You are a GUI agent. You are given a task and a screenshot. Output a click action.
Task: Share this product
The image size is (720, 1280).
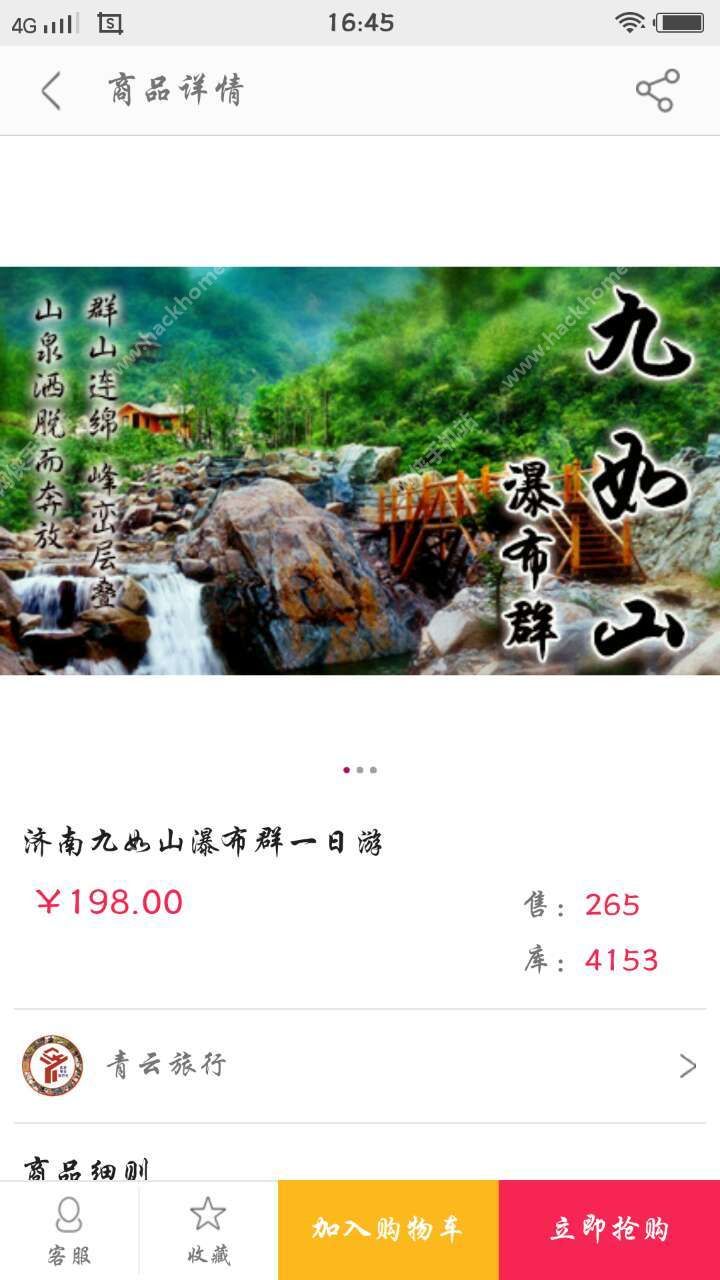click(x=657, y=91)
